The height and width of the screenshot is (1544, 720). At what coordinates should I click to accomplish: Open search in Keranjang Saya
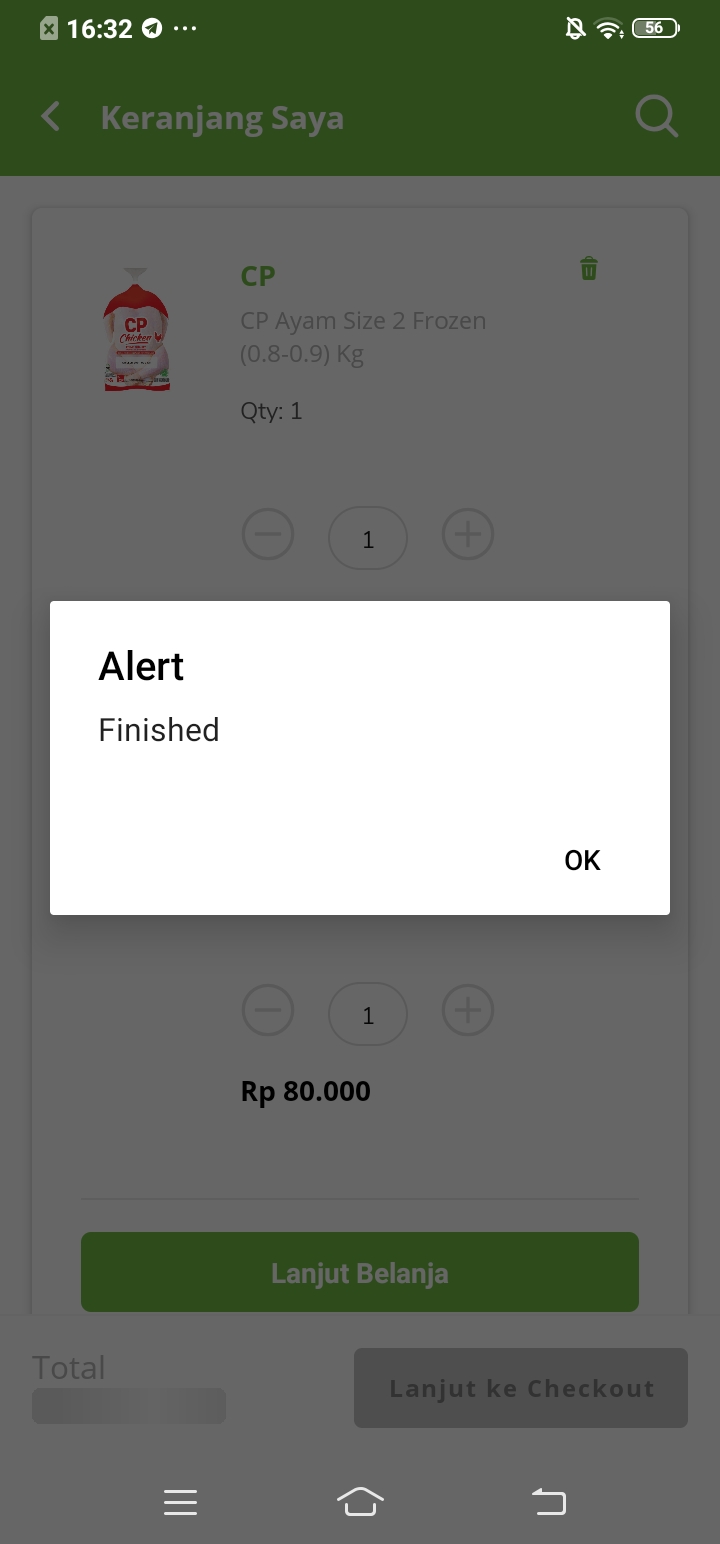coord(656,115)
